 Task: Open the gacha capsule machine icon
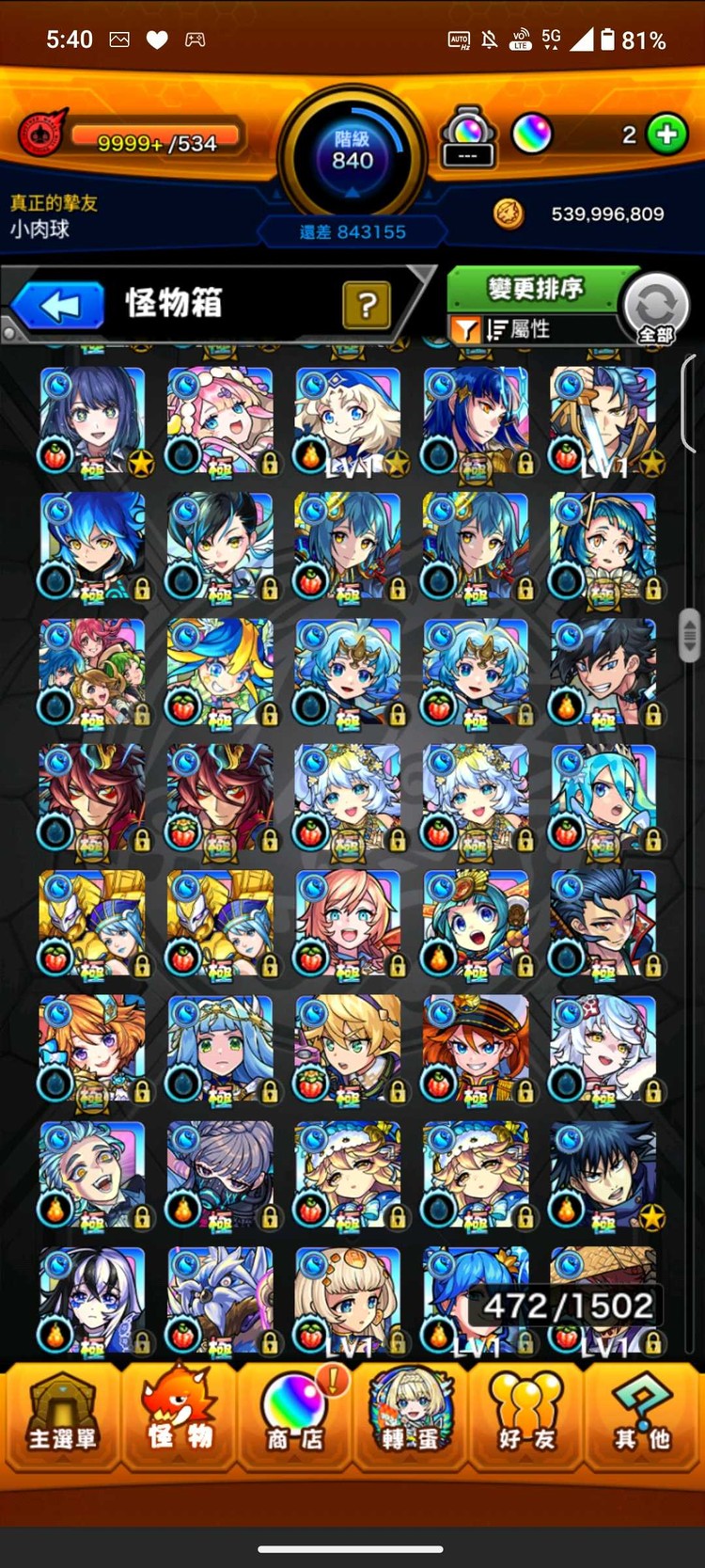click(467, 136)
